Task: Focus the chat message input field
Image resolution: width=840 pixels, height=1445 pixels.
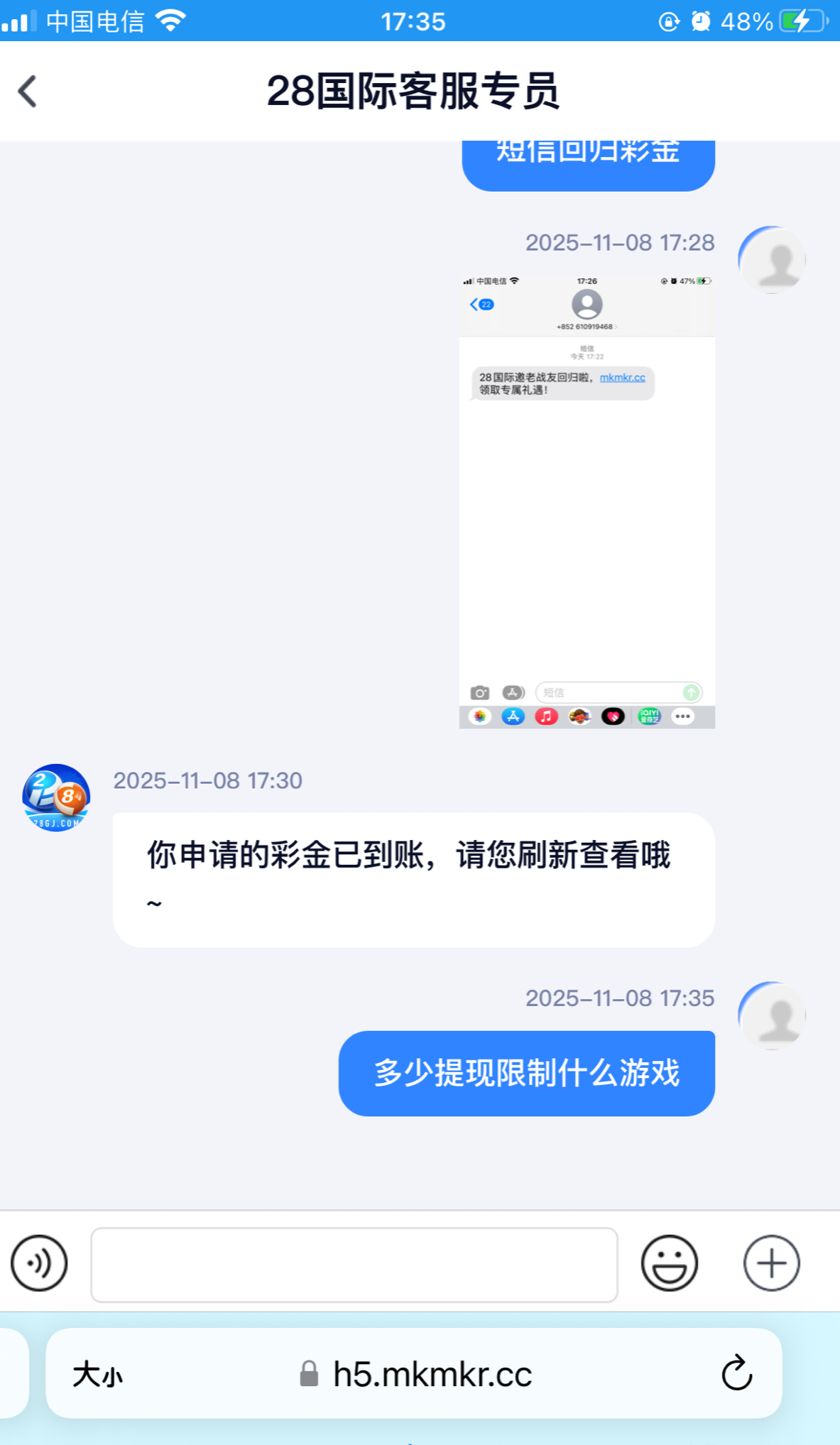Action: point(354,1265)
